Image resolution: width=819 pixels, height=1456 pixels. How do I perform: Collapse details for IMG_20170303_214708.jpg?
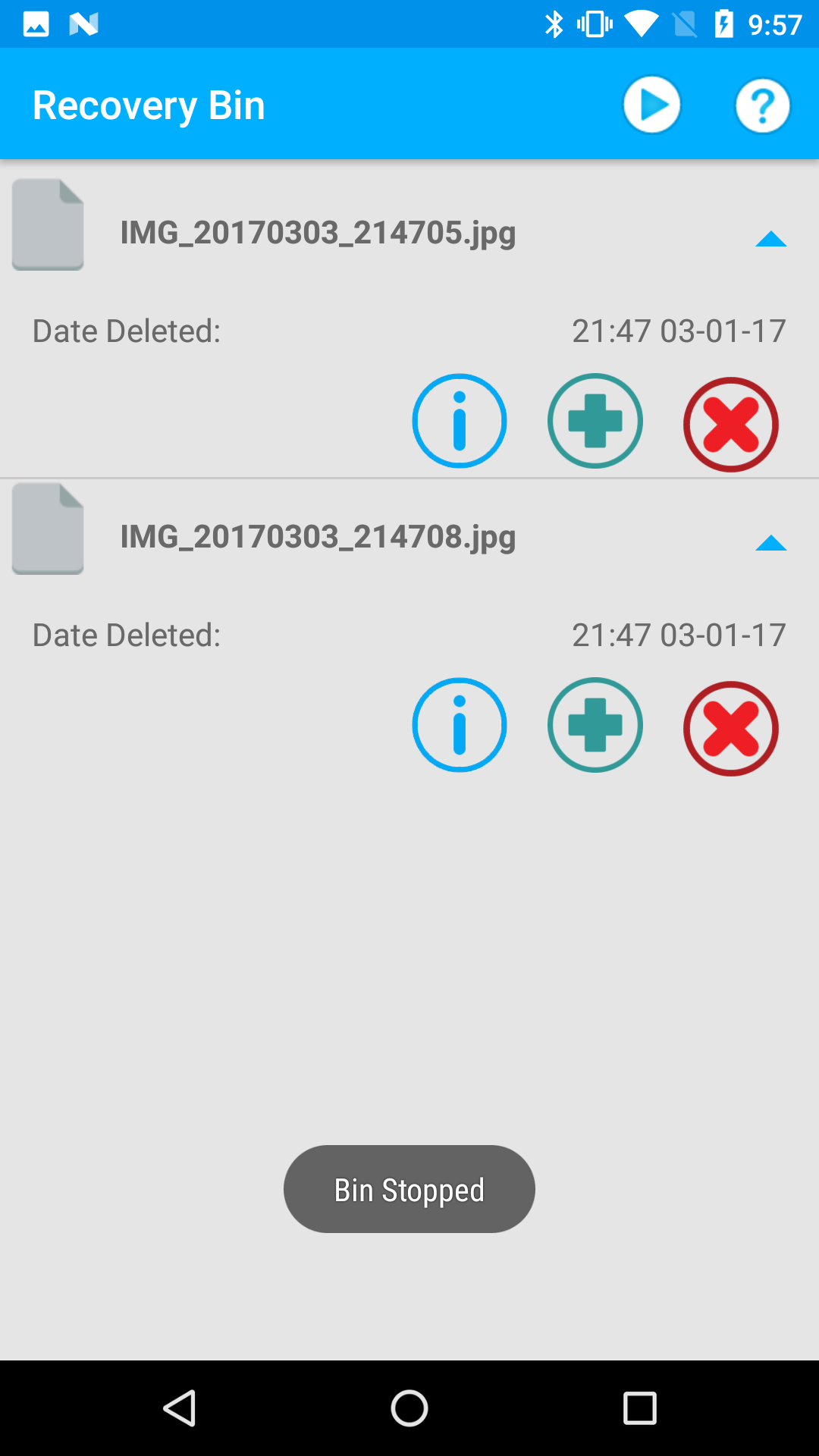(771, 542)
